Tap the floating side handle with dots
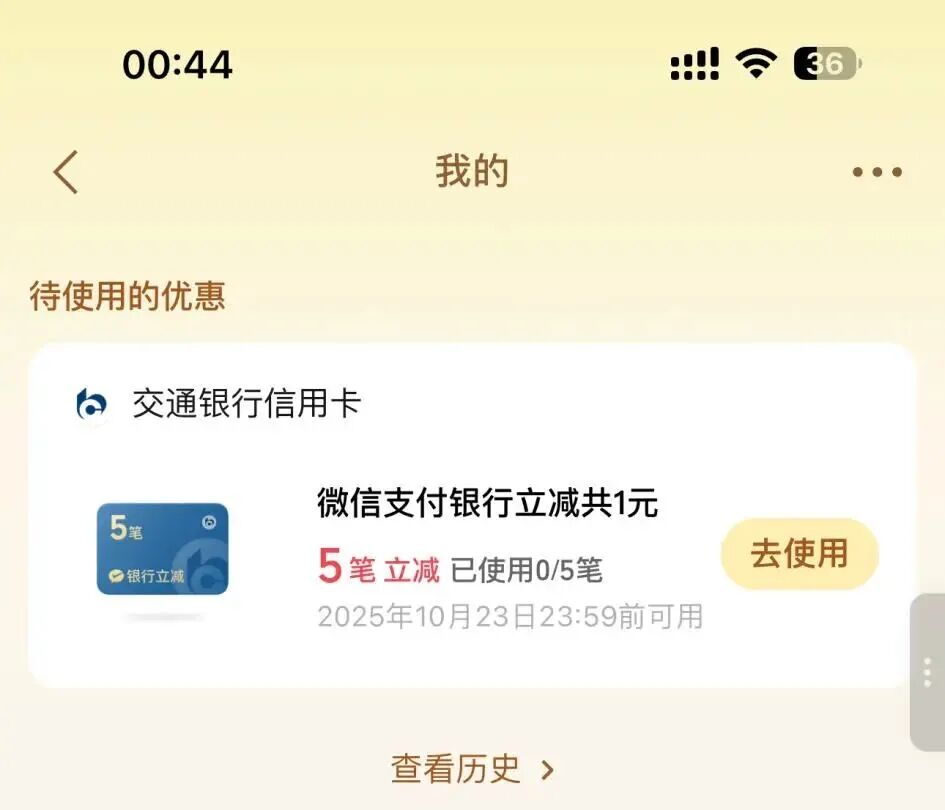Screen dimensions: 945x810 coord(927,672)
